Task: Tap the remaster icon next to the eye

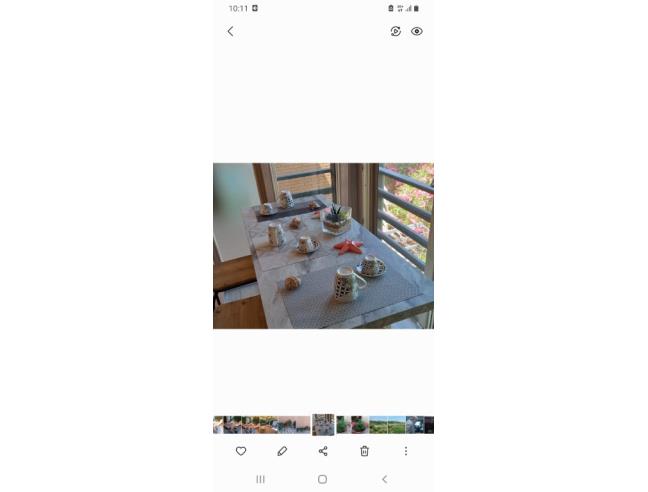Action: tap(396, 32)
